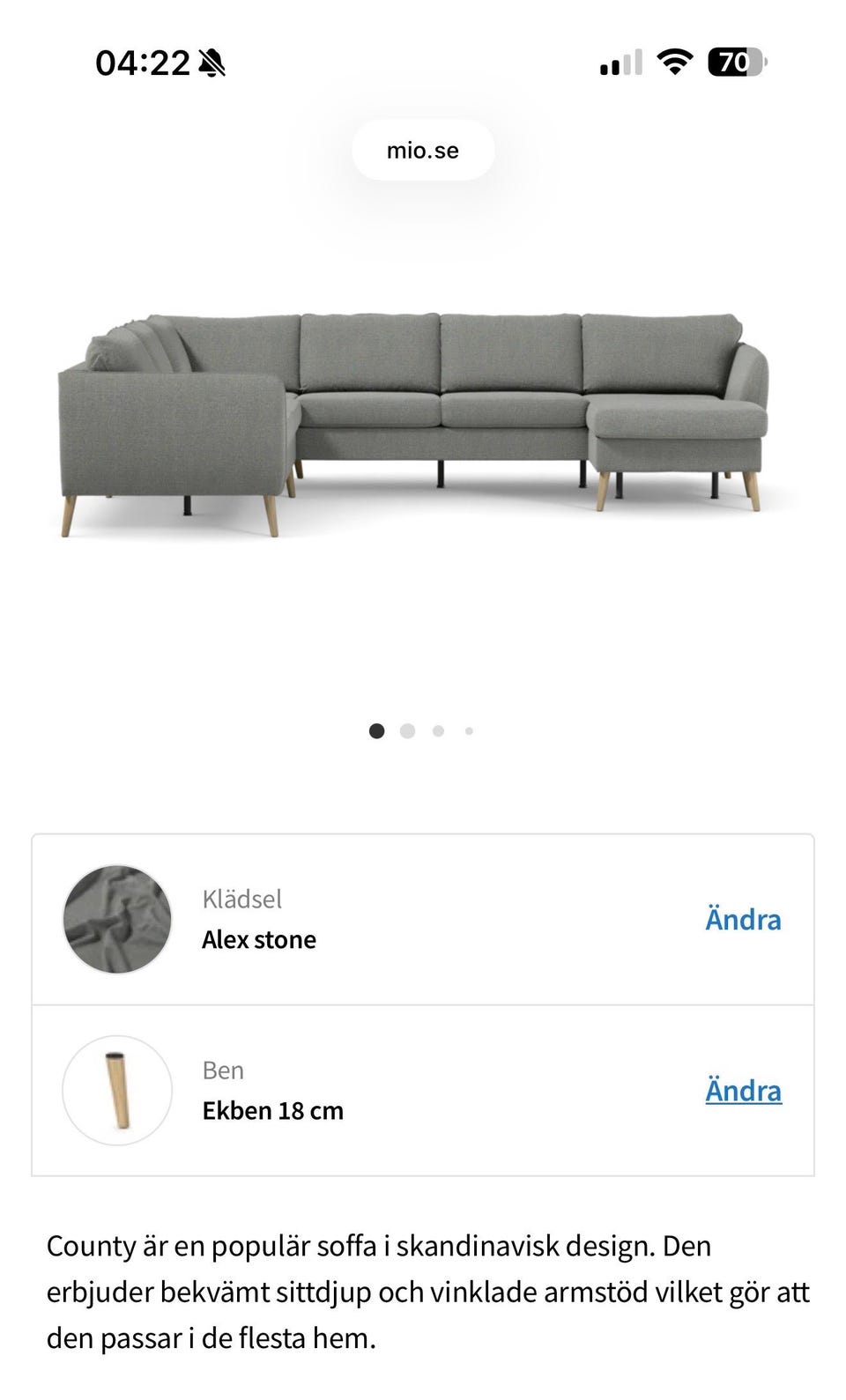Tap the Wi-Fi status icon
The width and height of the screenshot is (846, 1400).
[673, 63]
